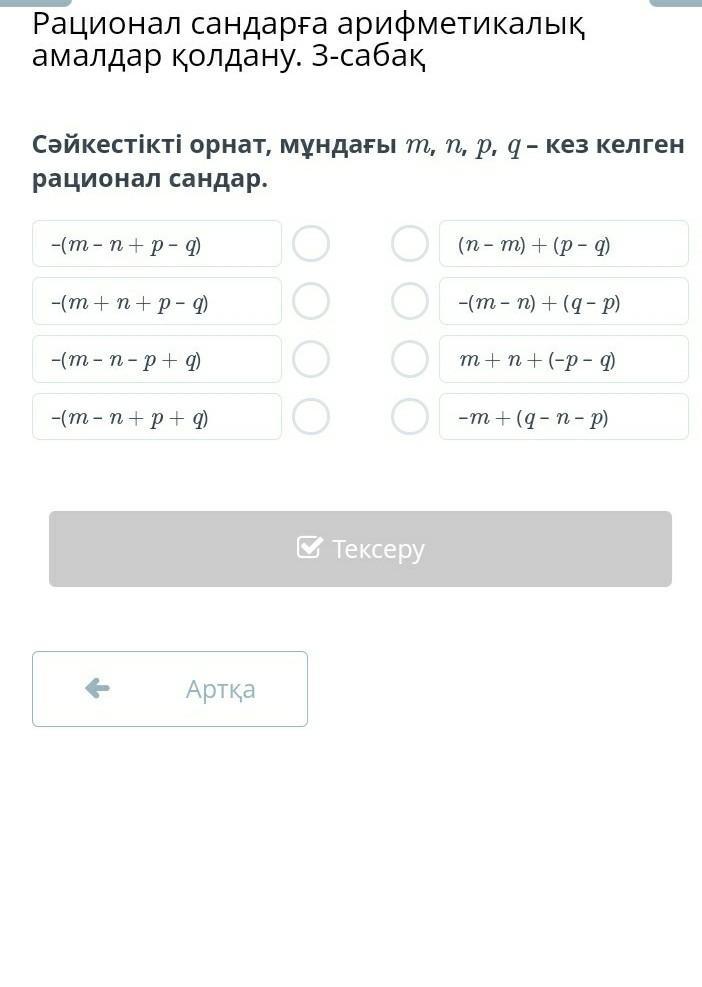Select the circle beside −(m − n − p + q)
The image size is (702, 987).
(x=311, y=359)
